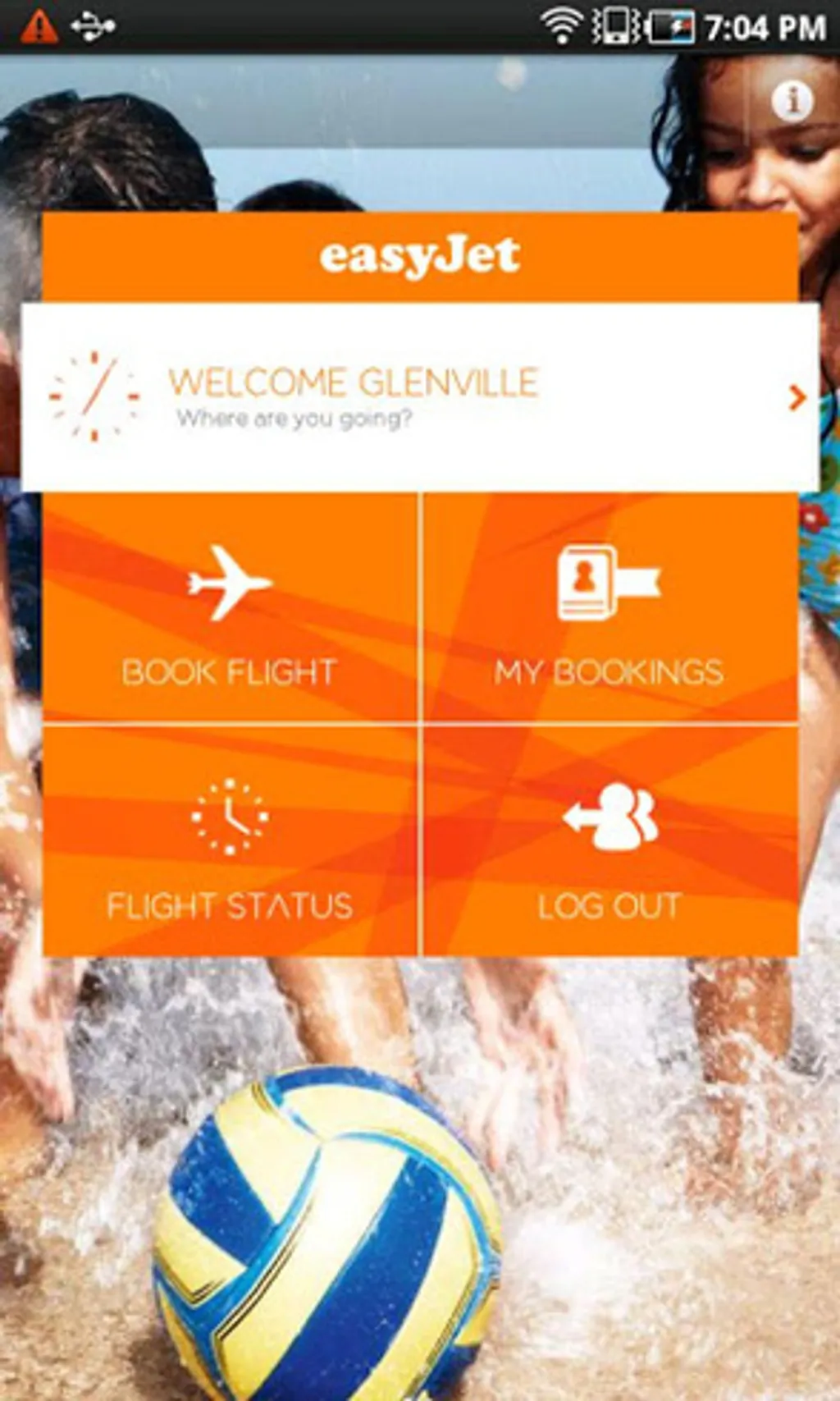Open the Welcome Glenville destination row
This screenshot has height=1401, width=840.
click(x=420, y=397)
